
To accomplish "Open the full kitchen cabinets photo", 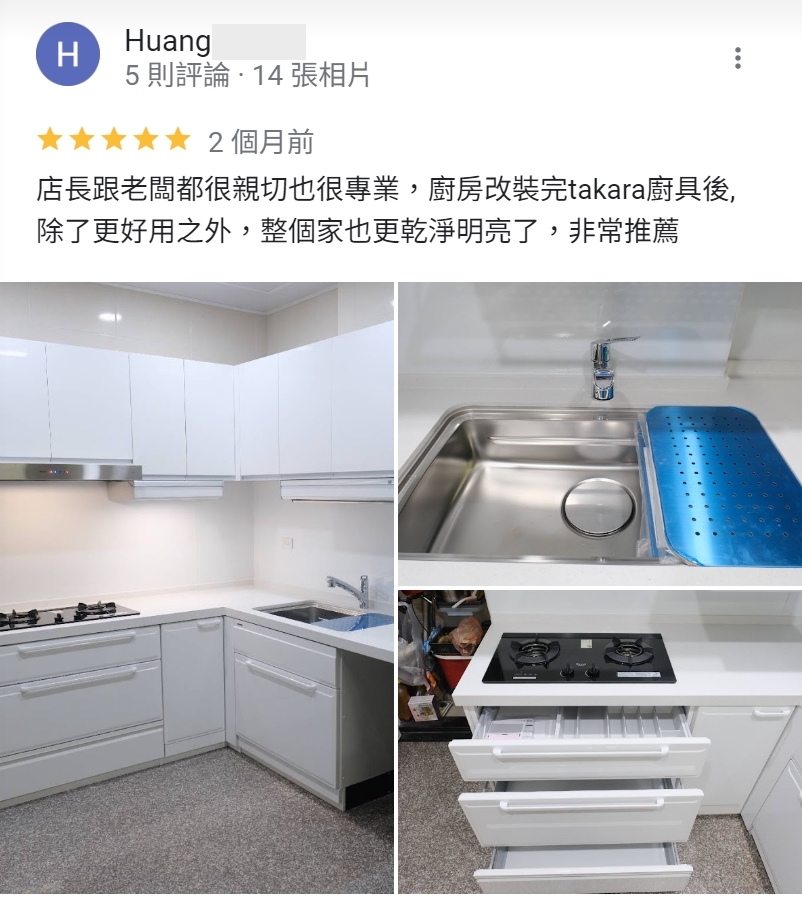I will coord(197,588).
